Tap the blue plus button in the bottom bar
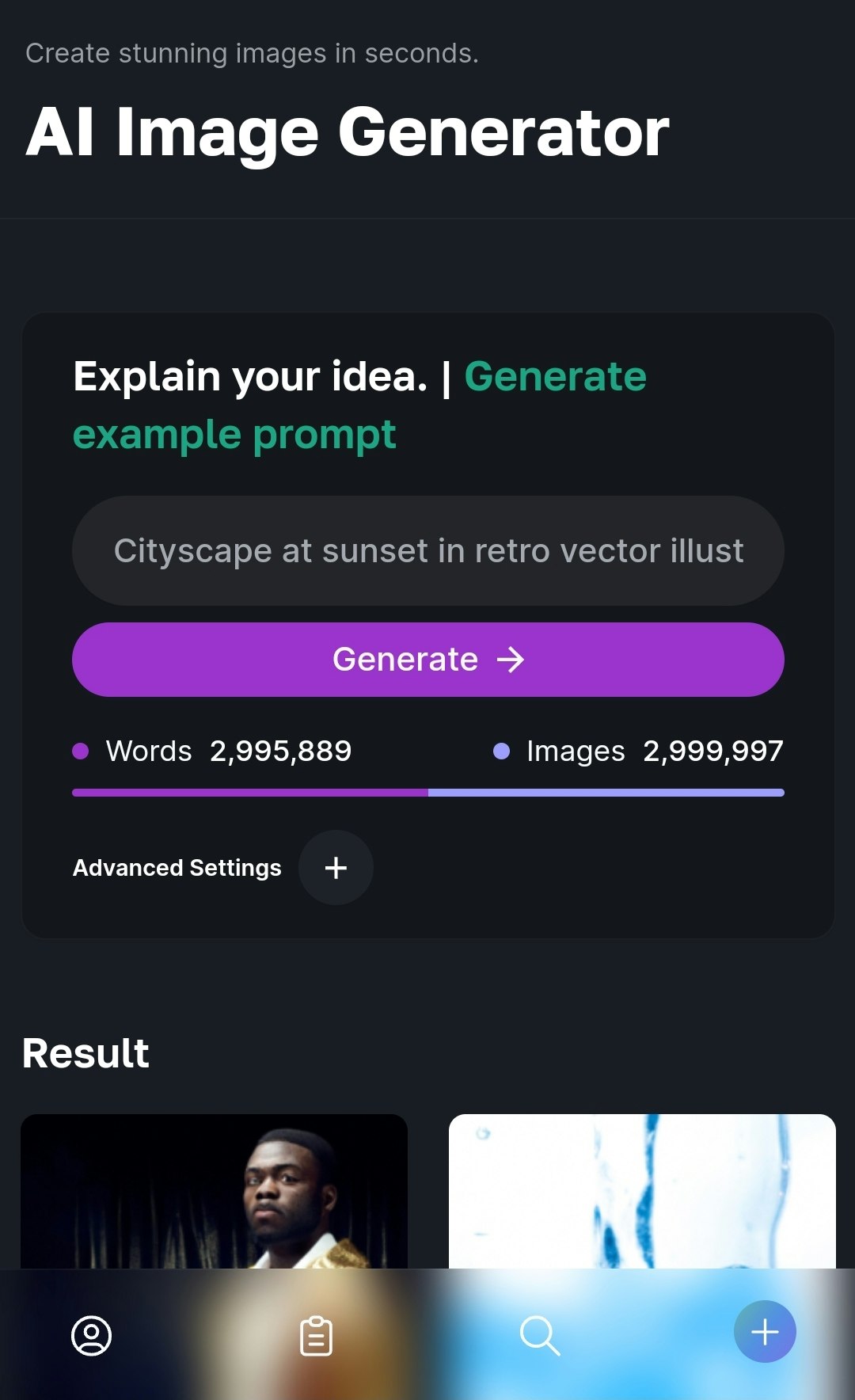Screen dimensions: 855x1400 pyautogui.click(x=764, y=1332)
